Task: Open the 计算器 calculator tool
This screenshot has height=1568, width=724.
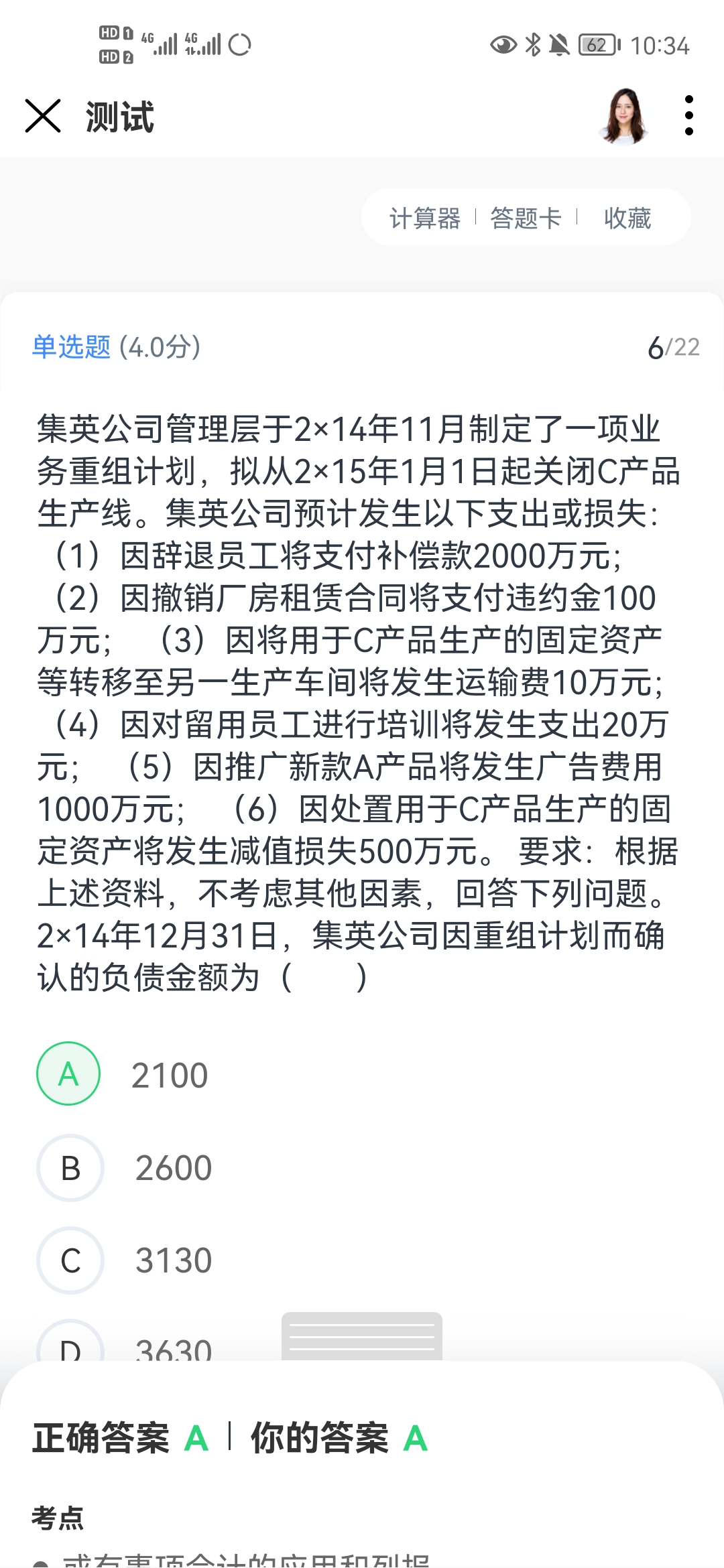Action: [x=425, y=218]
